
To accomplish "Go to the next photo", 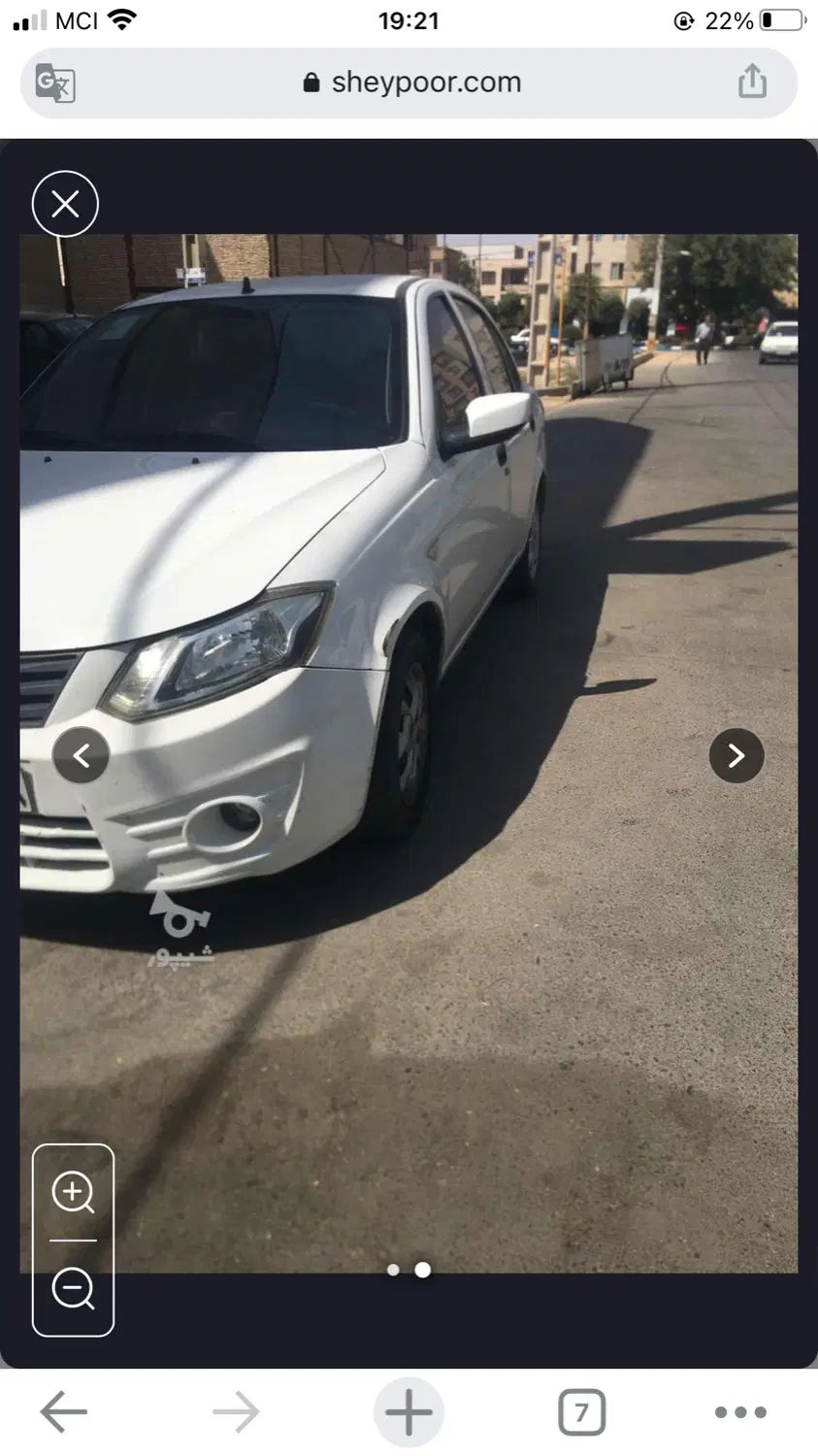I will [x=736, y=755].
